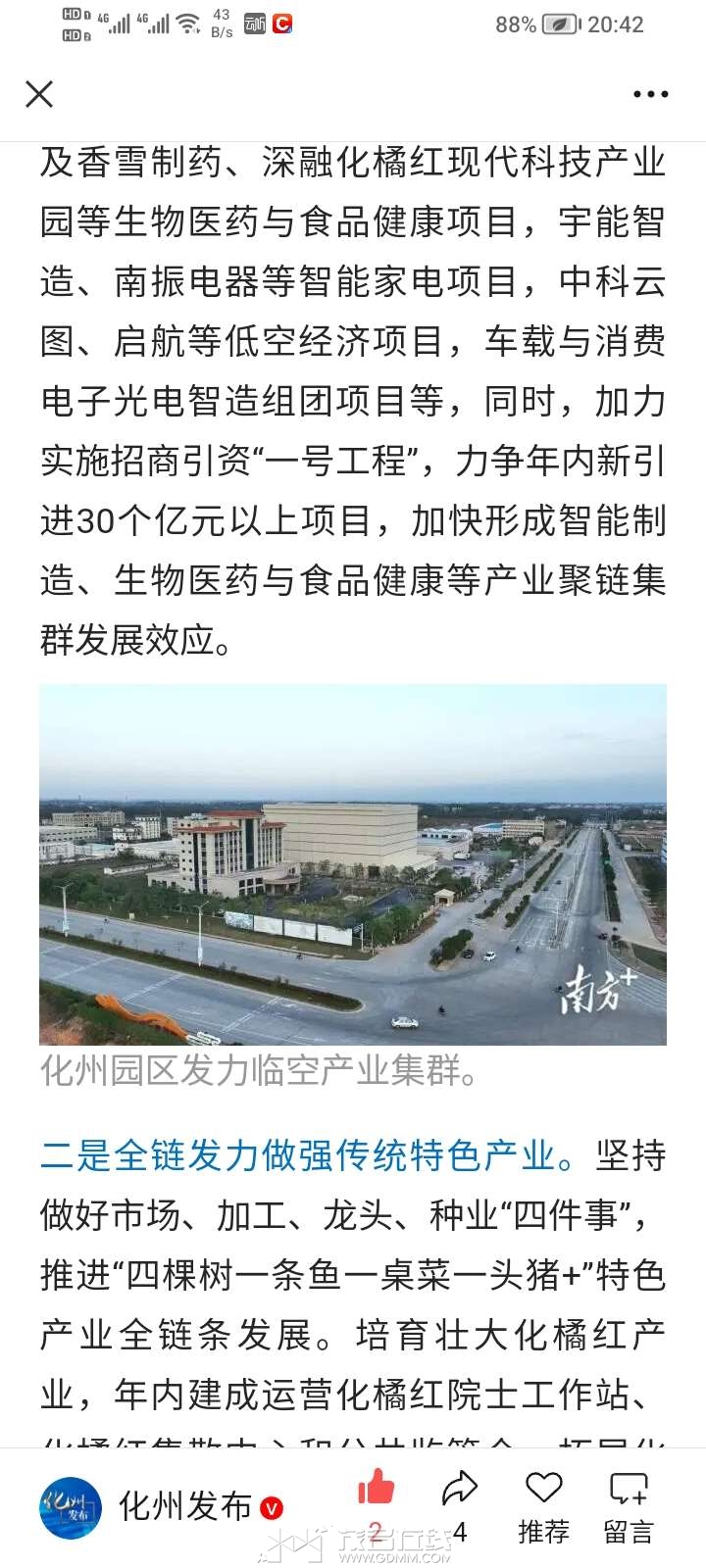Open 留言 to leave a comment
Screen dimensions: 706x1568
[x=629, y=1505]
